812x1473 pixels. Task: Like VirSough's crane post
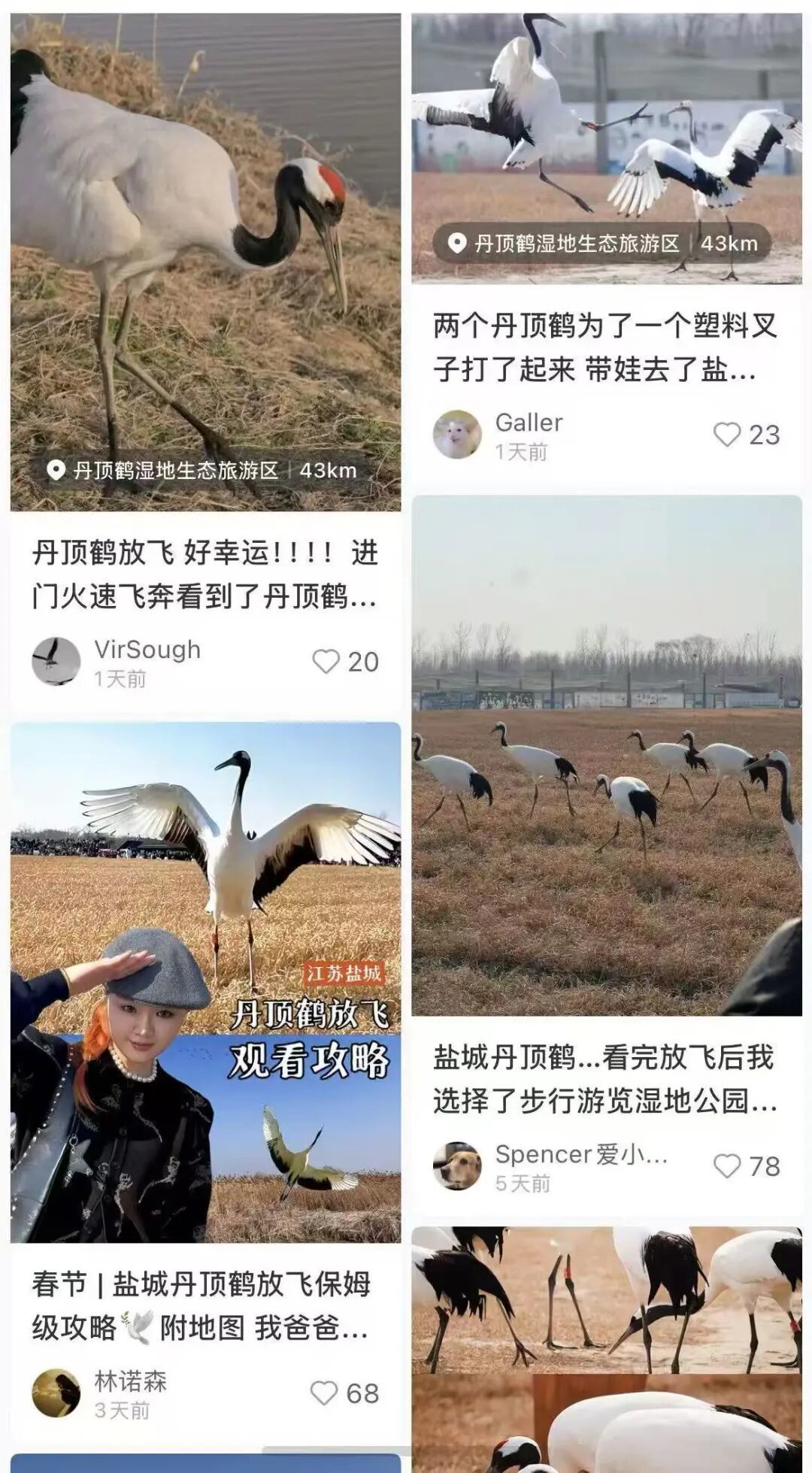pos(326,662)
